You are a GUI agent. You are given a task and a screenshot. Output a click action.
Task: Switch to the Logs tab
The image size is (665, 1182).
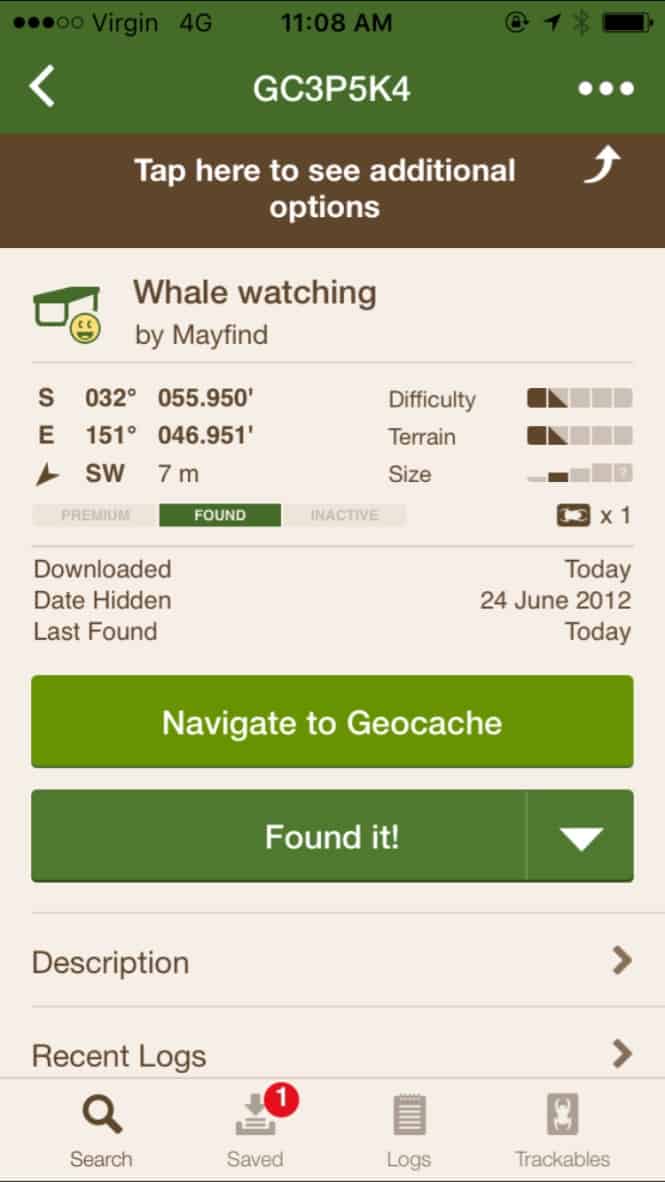pos(408,1131)
